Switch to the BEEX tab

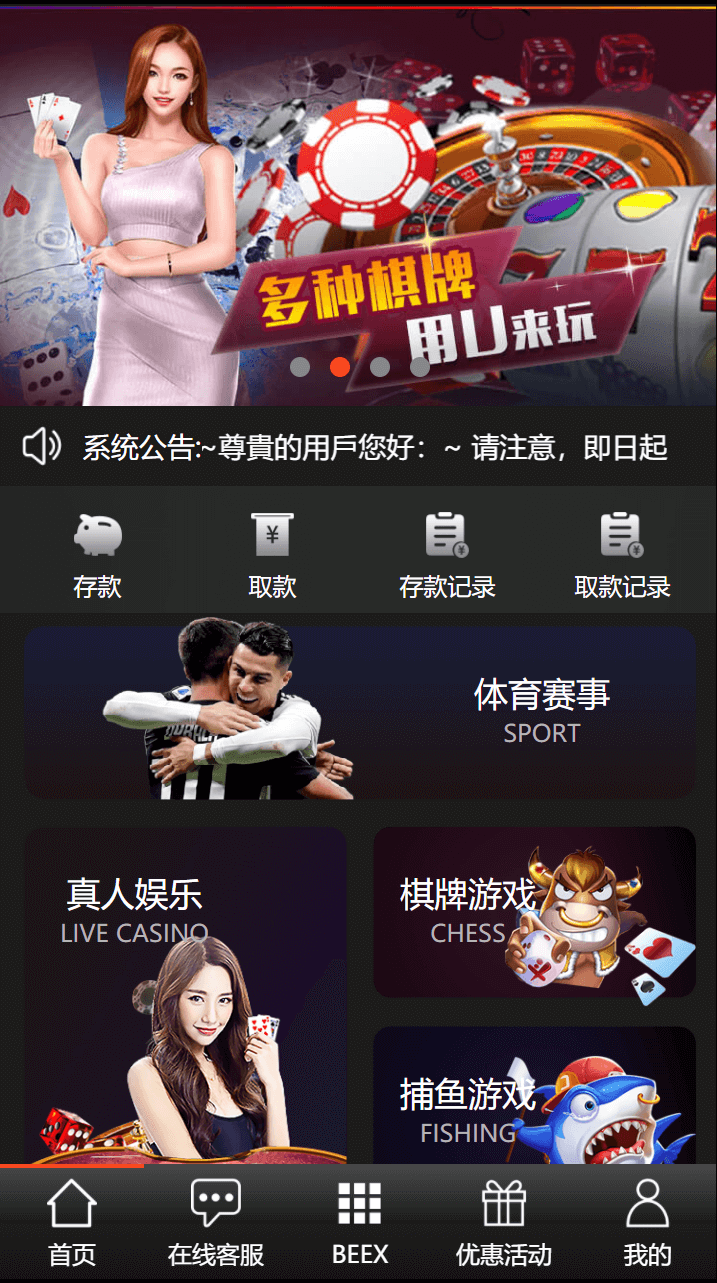360,1223
